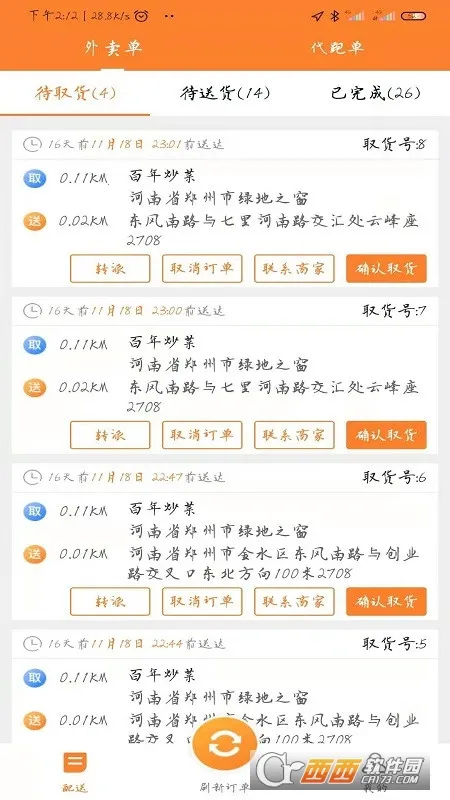Tap 联系商家 for 取货号 7

tap(294, 435)
